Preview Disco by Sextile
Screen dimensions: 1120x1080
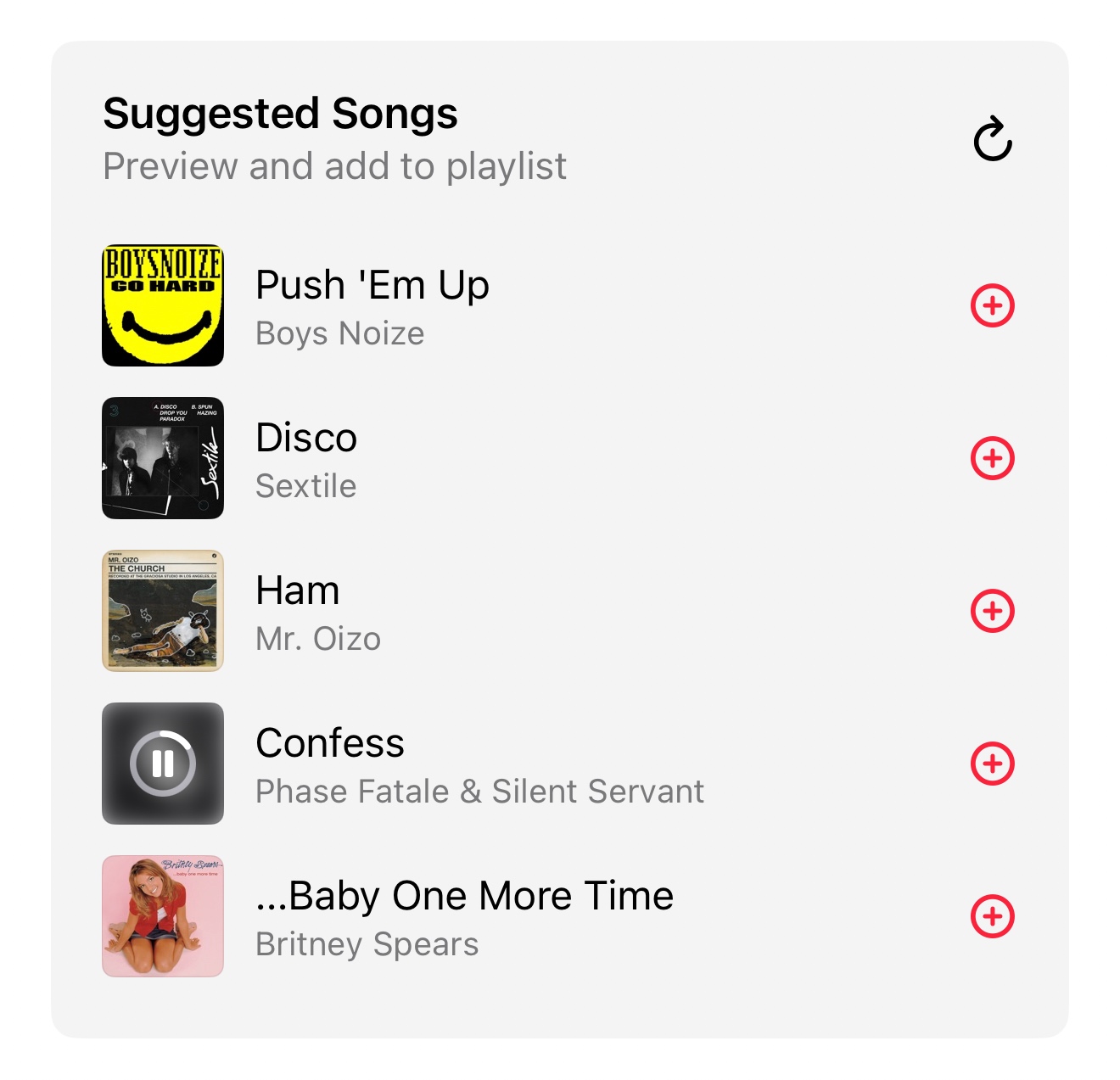pos(163,458)
